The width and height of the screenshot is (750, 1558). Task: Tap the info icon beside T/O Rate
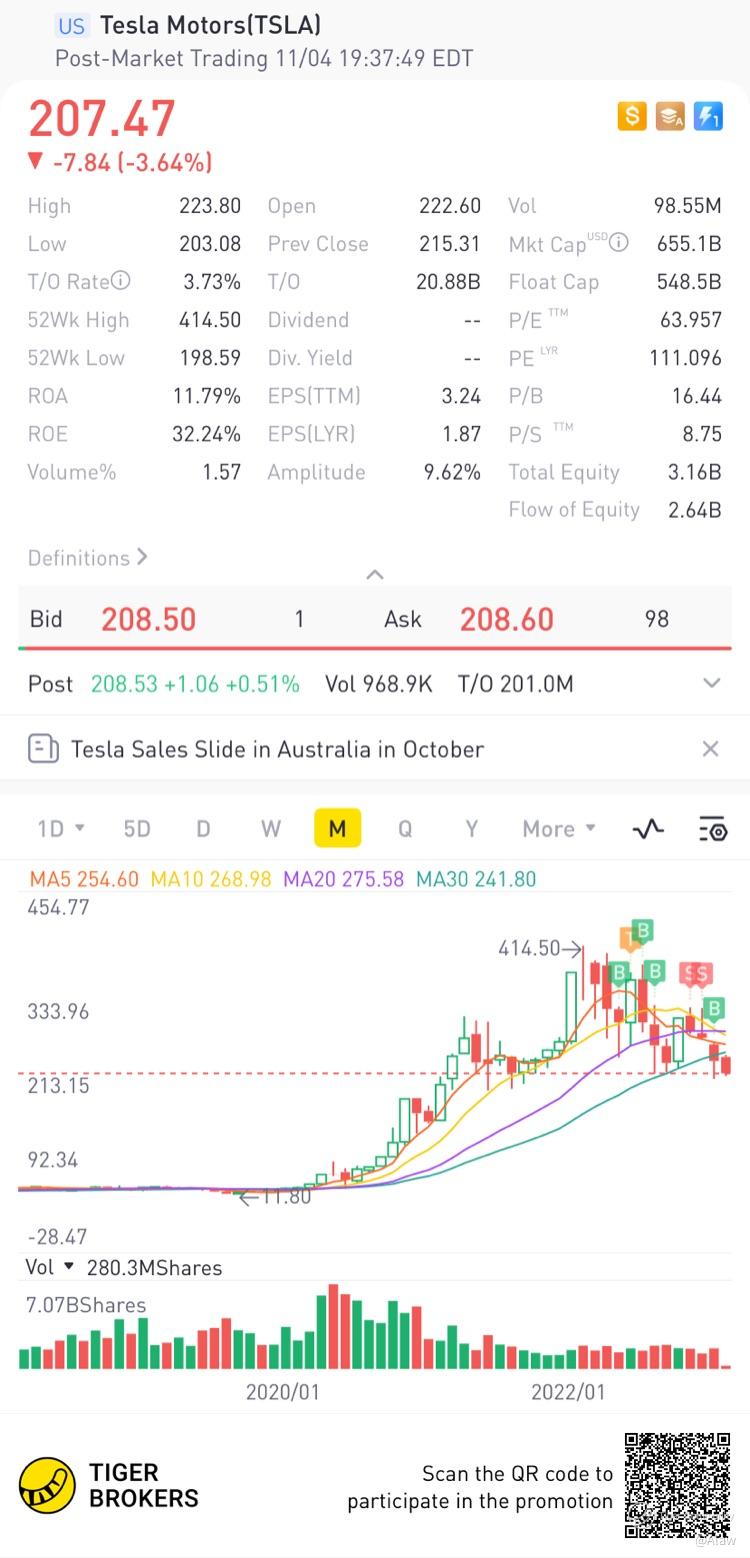121,281
